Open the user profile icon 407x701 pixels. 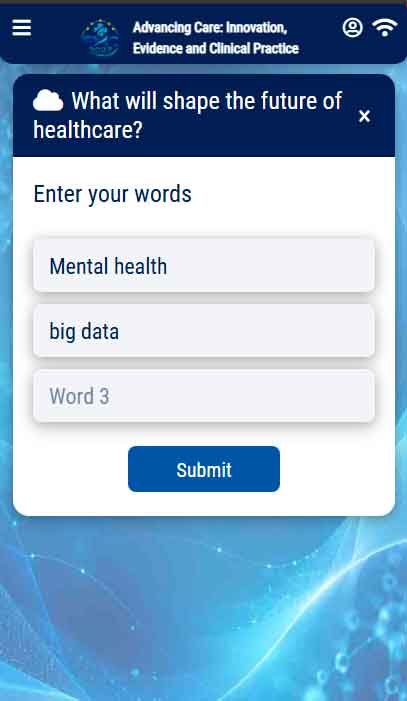pos(352,28)
